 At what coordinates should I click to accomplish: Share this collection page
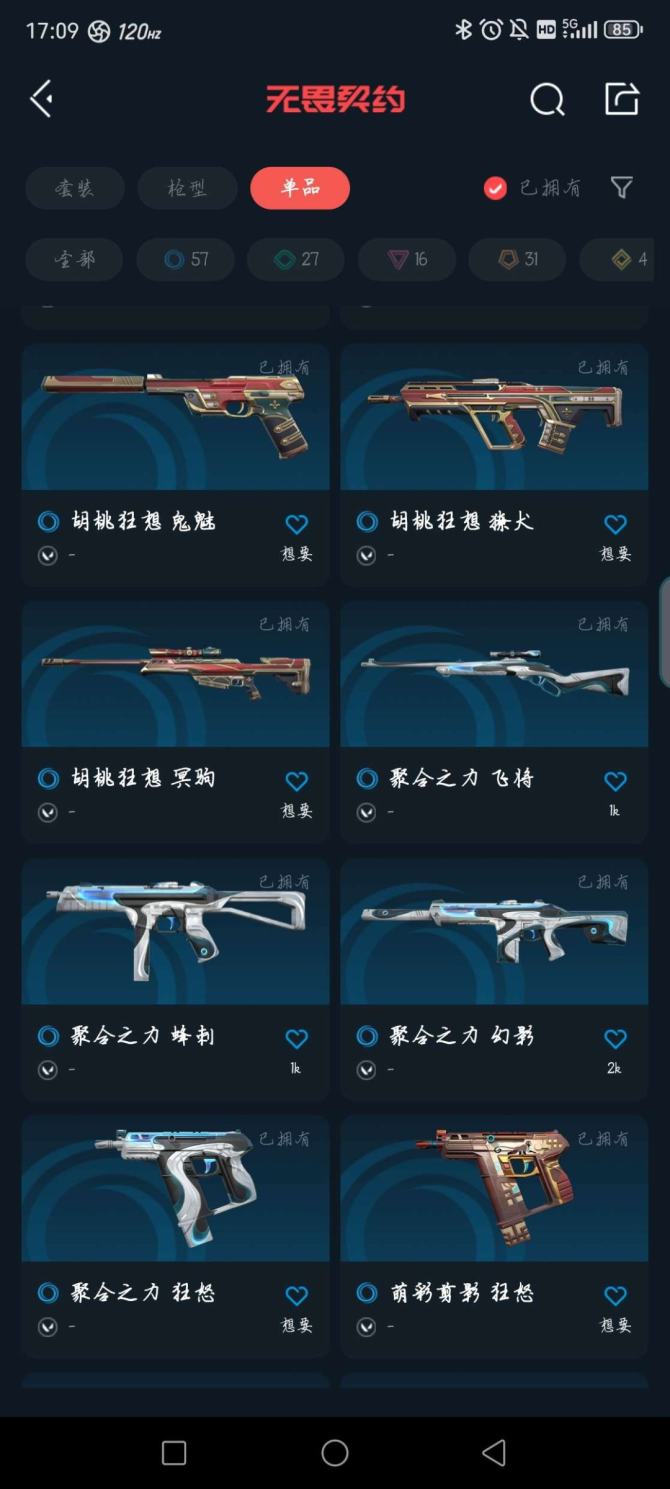pos(621,99)
